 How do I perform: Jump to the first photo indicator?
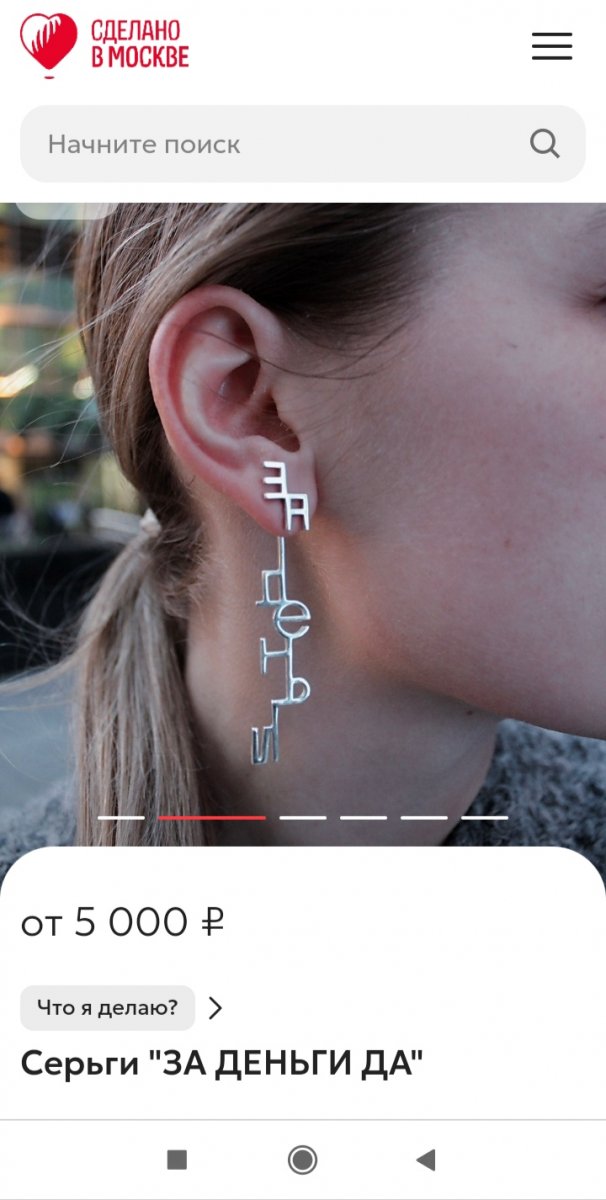pos(121,817)
